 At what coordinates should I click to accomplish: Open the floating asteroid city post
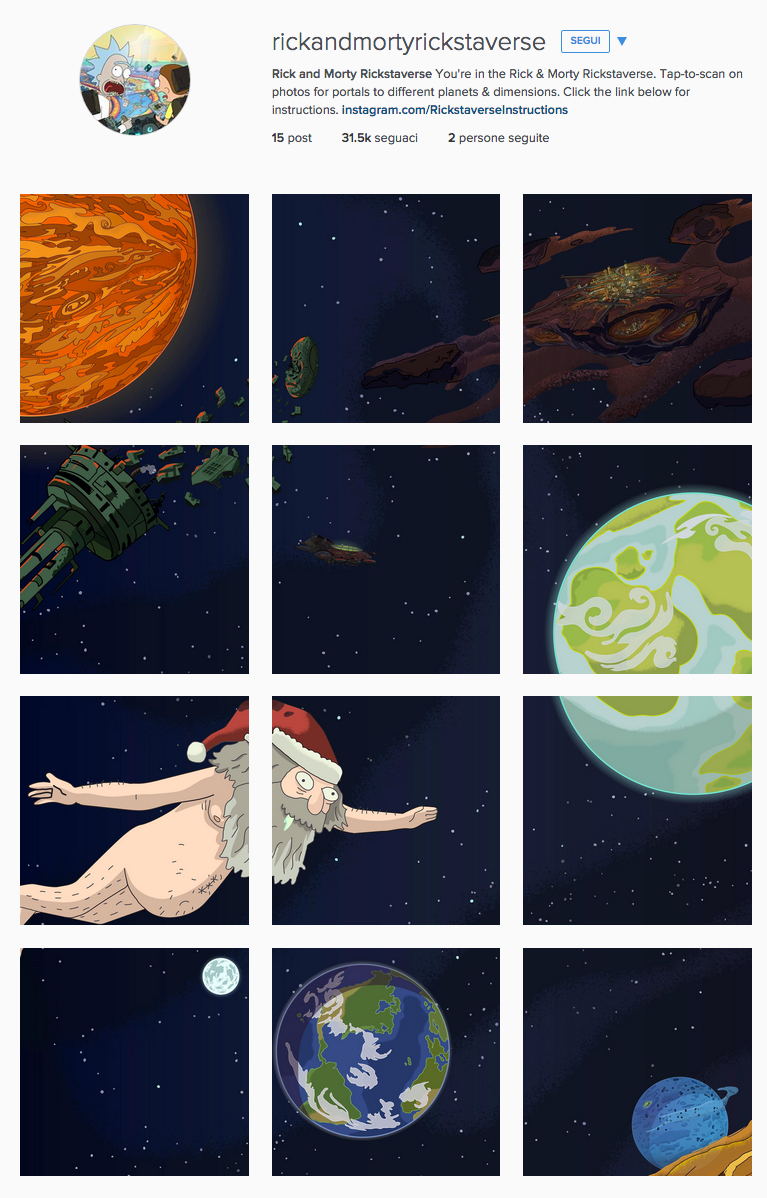tap(637, 308)
